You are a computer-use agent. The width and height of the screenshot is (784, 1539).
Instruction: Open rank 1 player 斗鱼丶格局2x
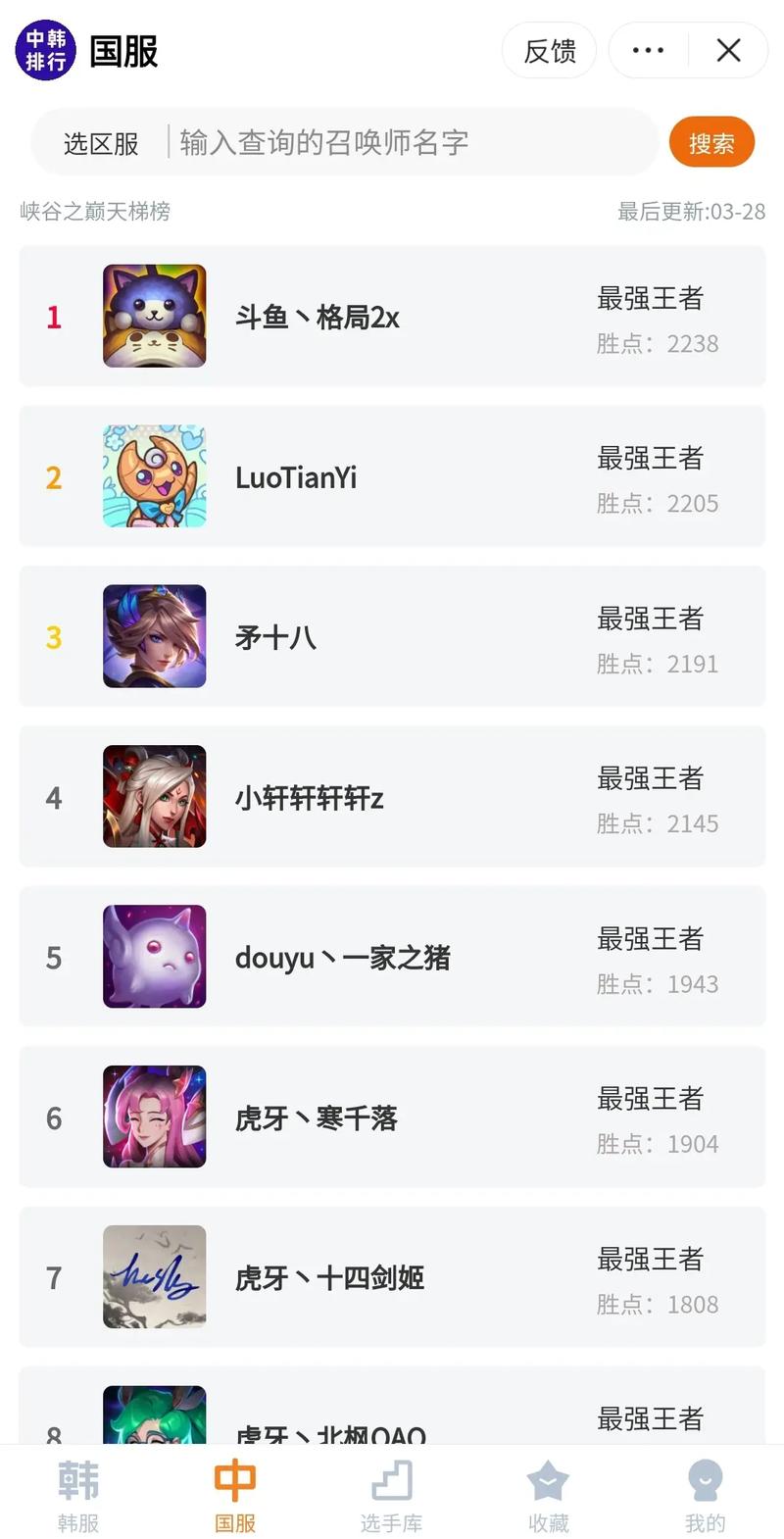coord(392,317)
